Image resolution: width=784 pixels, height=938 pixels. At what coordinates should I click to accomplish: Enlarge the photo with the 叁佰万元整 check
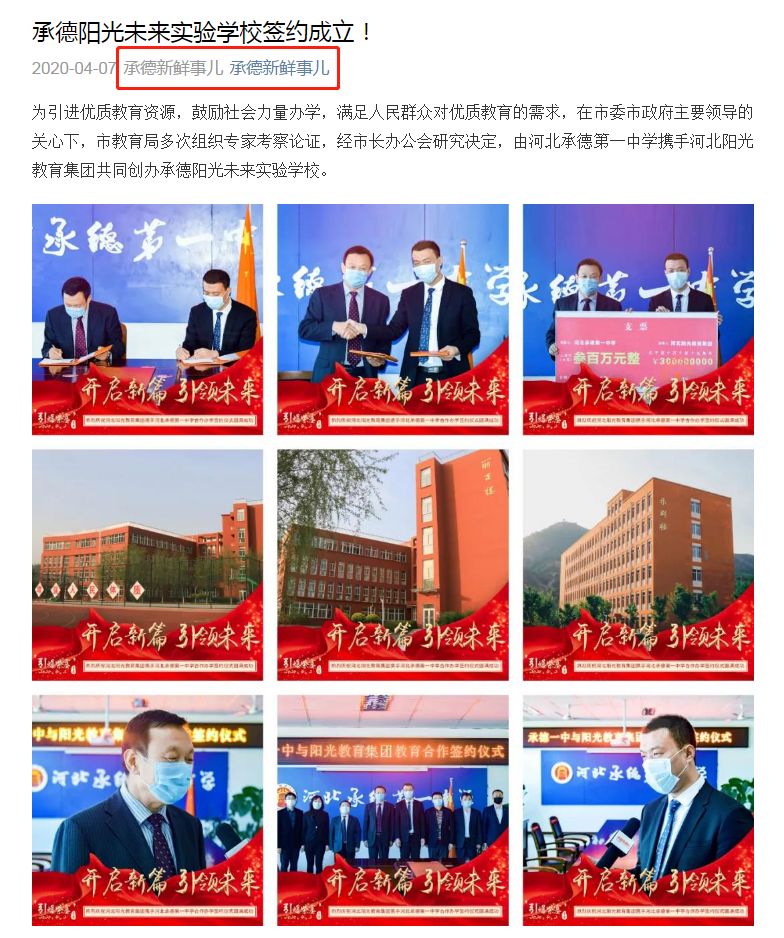[x=637, y=319]
